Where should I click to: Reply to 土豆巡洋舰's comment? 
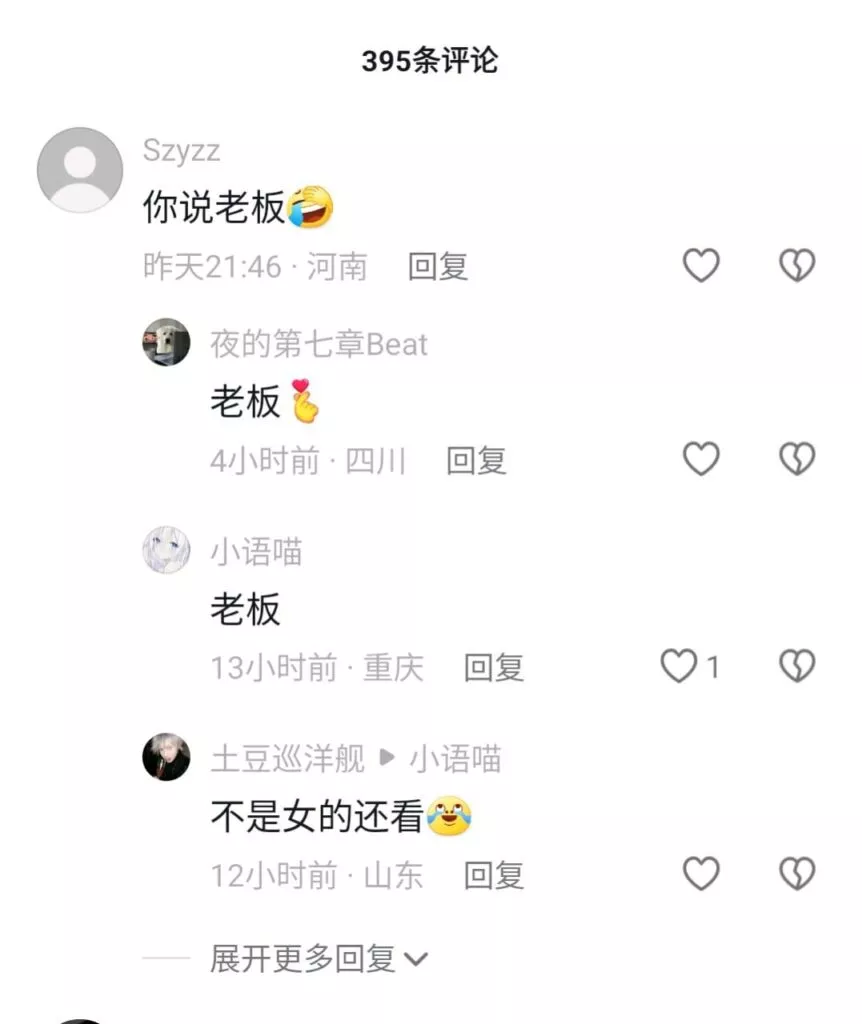[493, 875]
